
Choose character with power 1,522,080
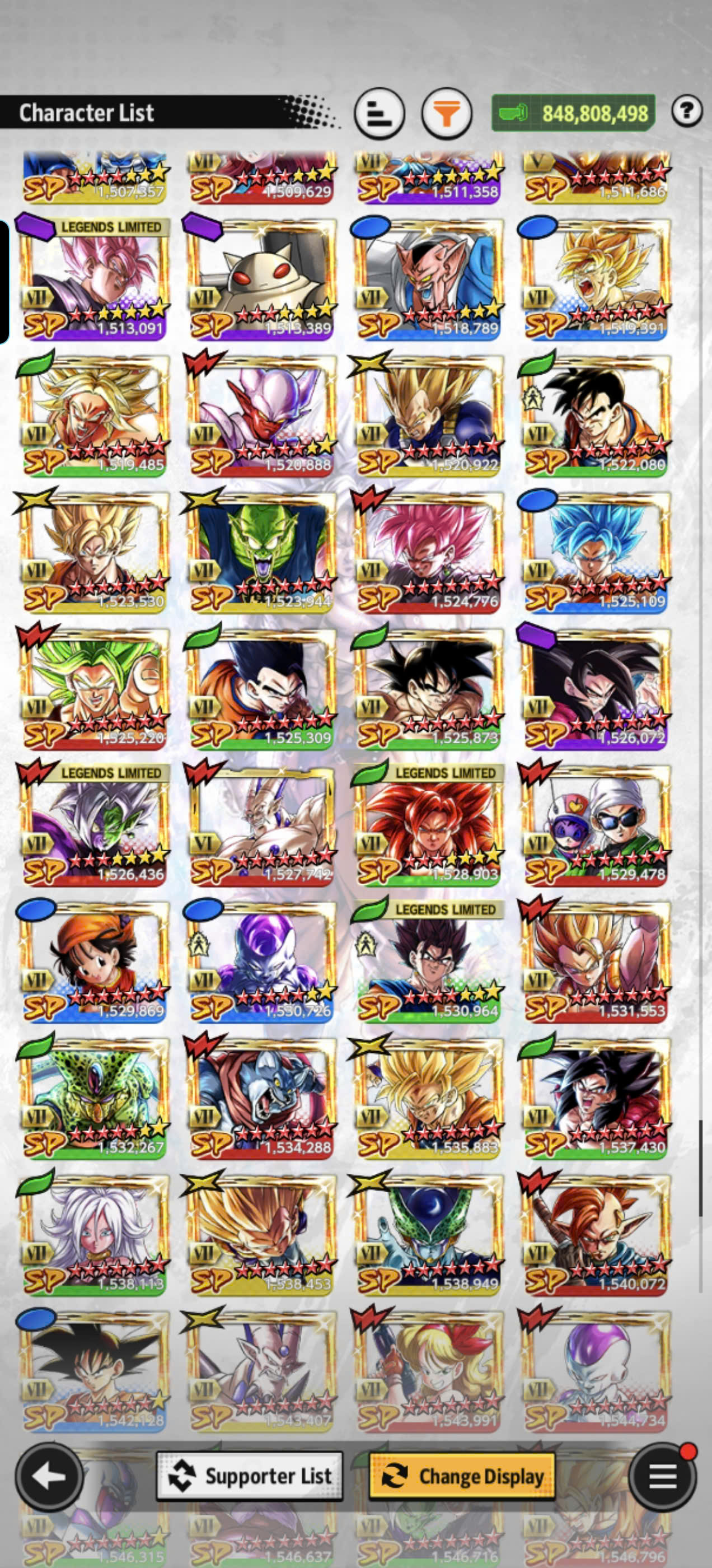(x=596, y=416)
